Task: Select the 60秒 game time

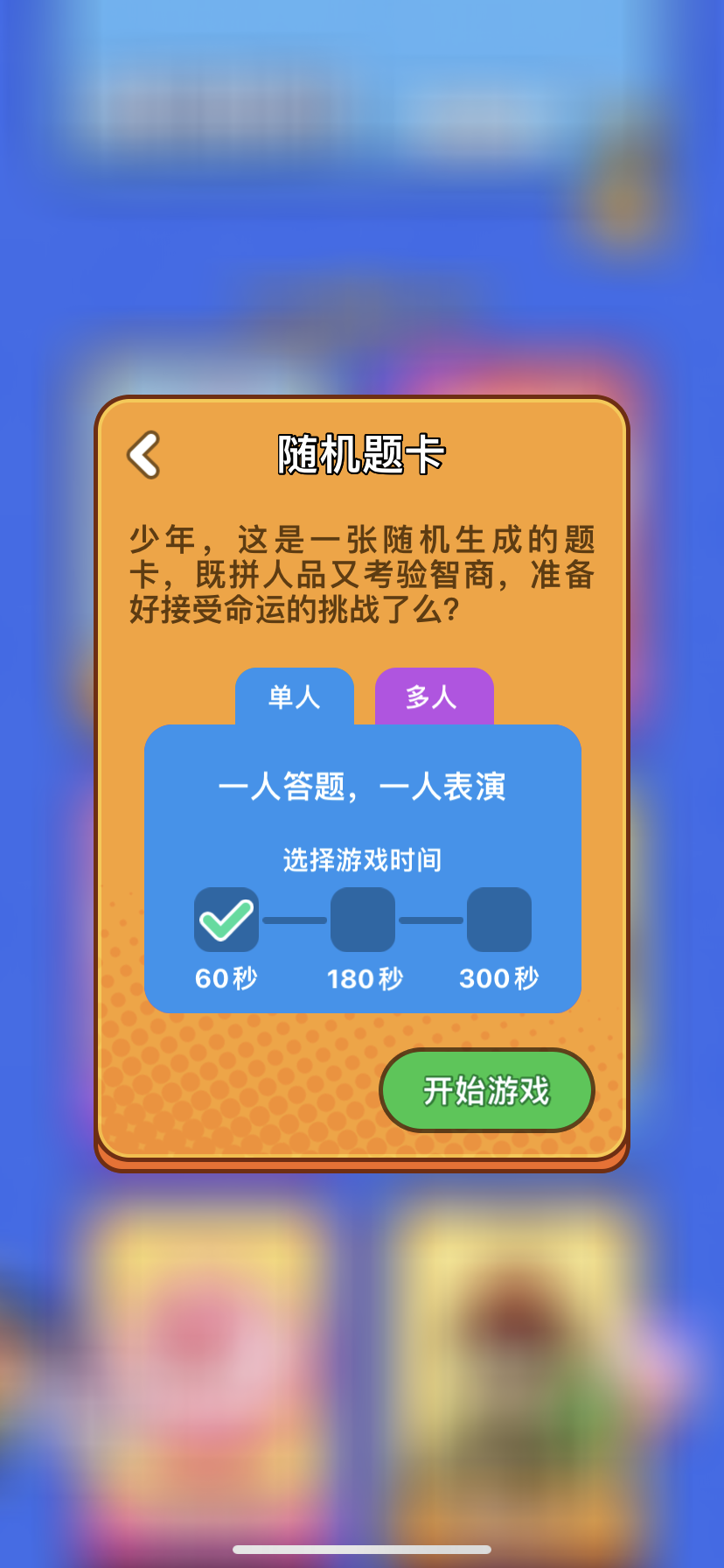Action: point(226,920)
